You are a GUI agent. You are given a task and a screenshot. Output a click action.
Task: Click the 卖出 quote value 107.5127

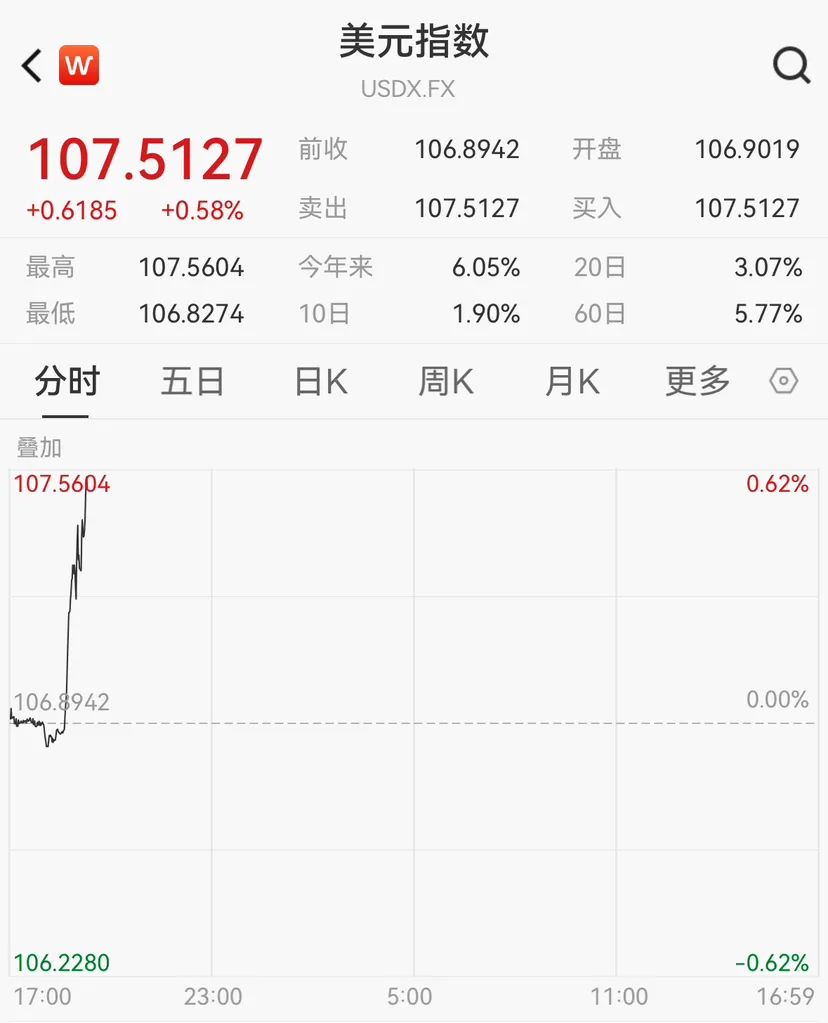[x=466, y=209]
